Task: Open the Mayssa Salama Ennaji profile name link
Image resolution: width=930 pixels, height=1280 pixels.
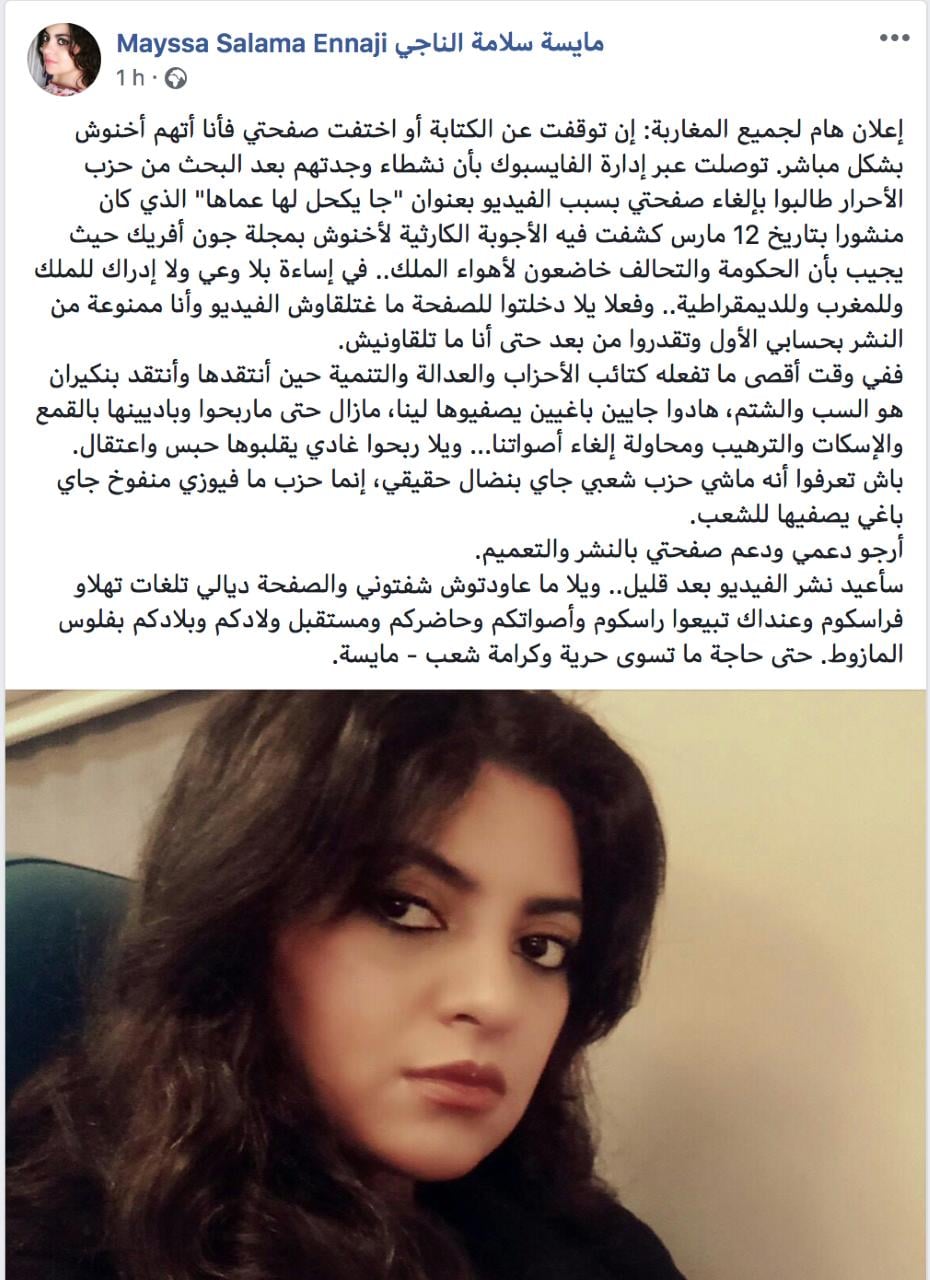Action: coord(359,43)
